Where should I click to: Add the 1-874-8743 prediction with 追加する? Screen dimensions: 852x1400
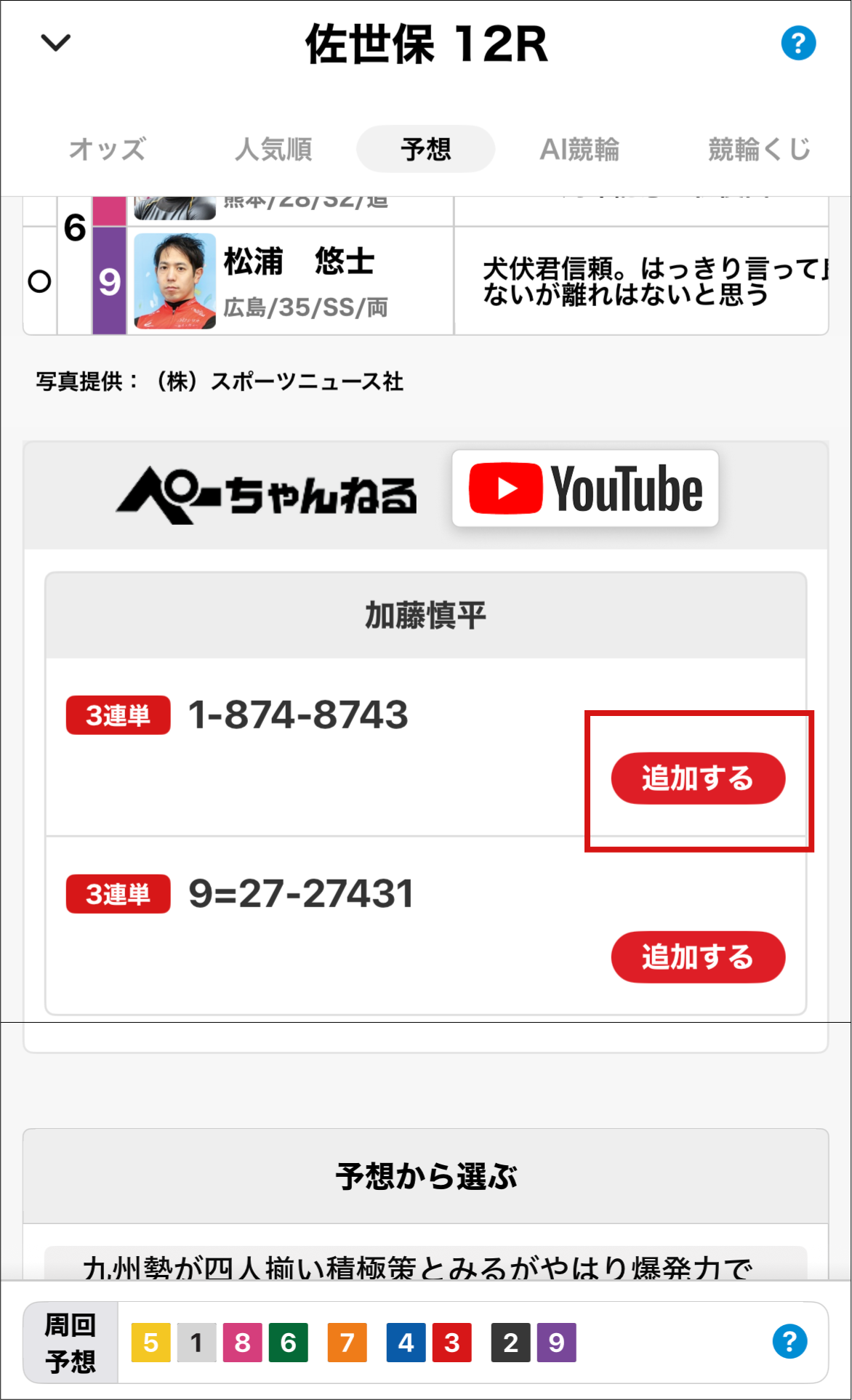tap(698, 779)
